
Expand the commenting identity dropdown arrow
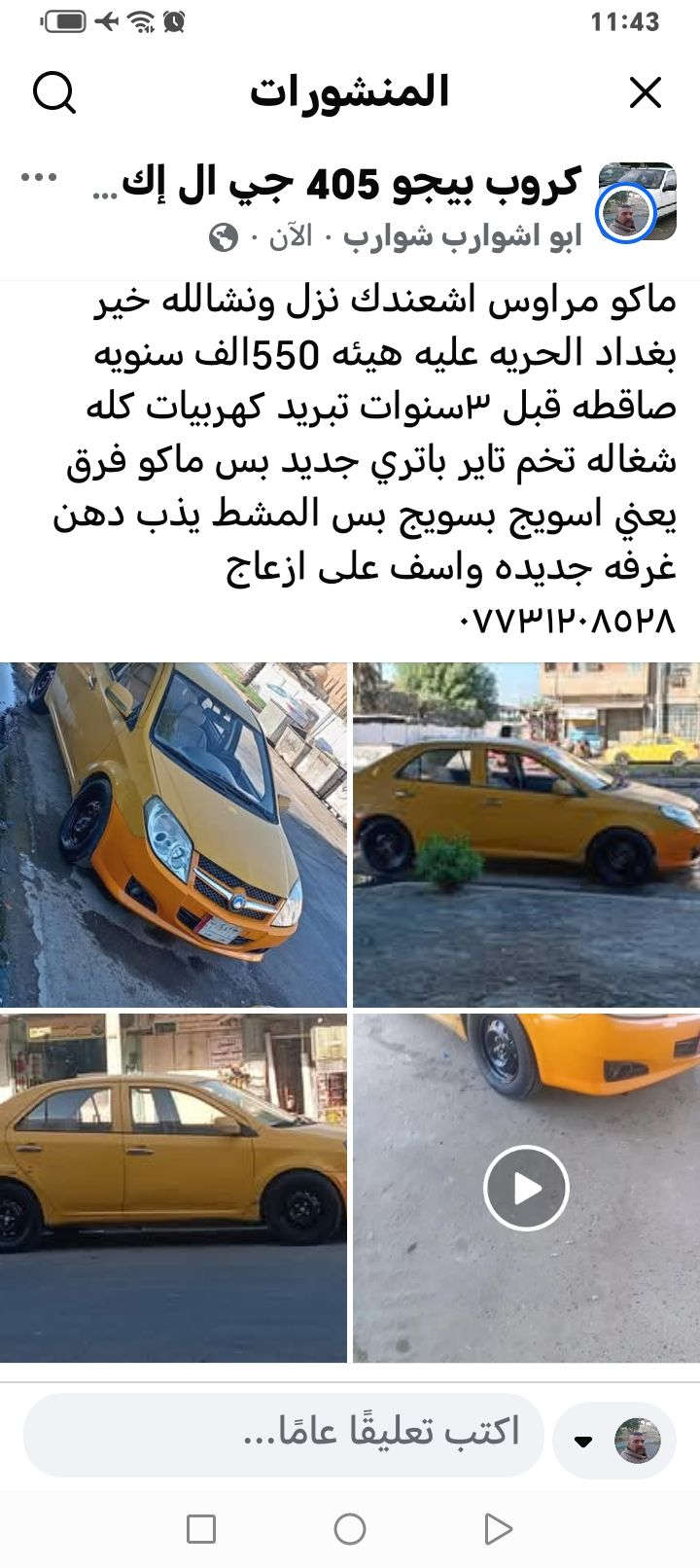tap(583, 1442)
